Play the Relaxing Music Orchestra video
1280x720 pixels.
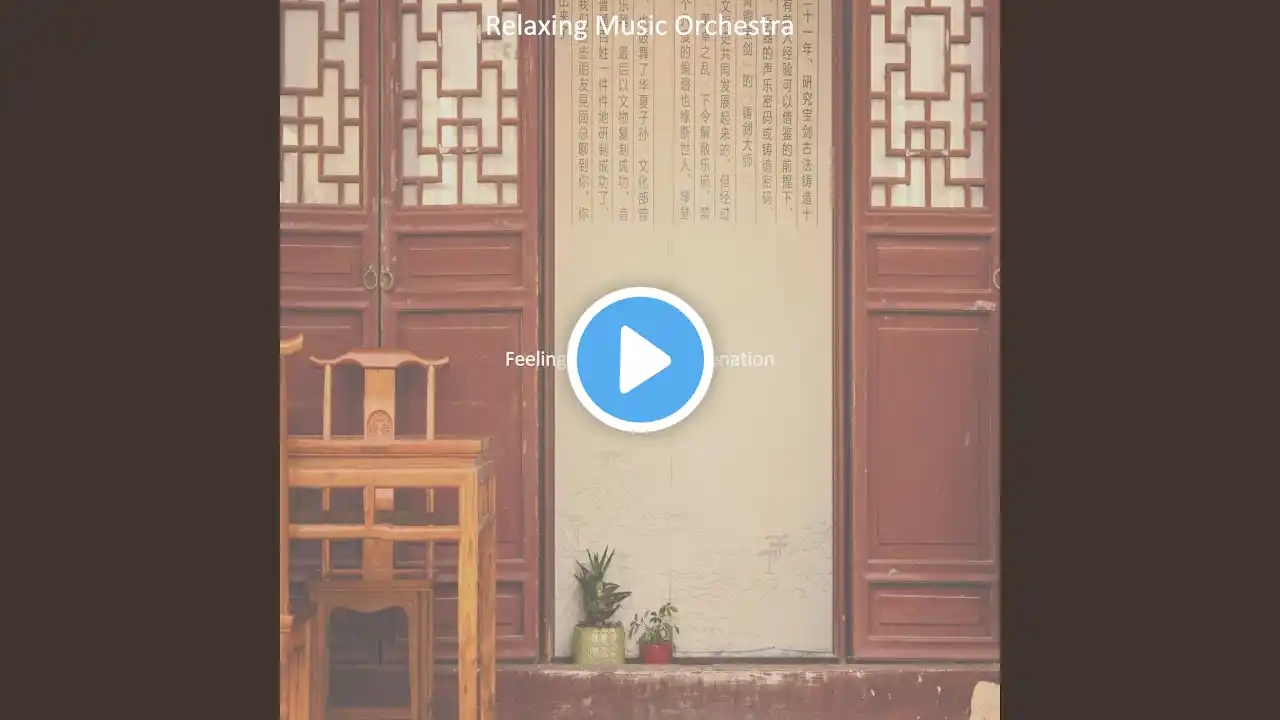pyautogui.click(x=640, y=360)
